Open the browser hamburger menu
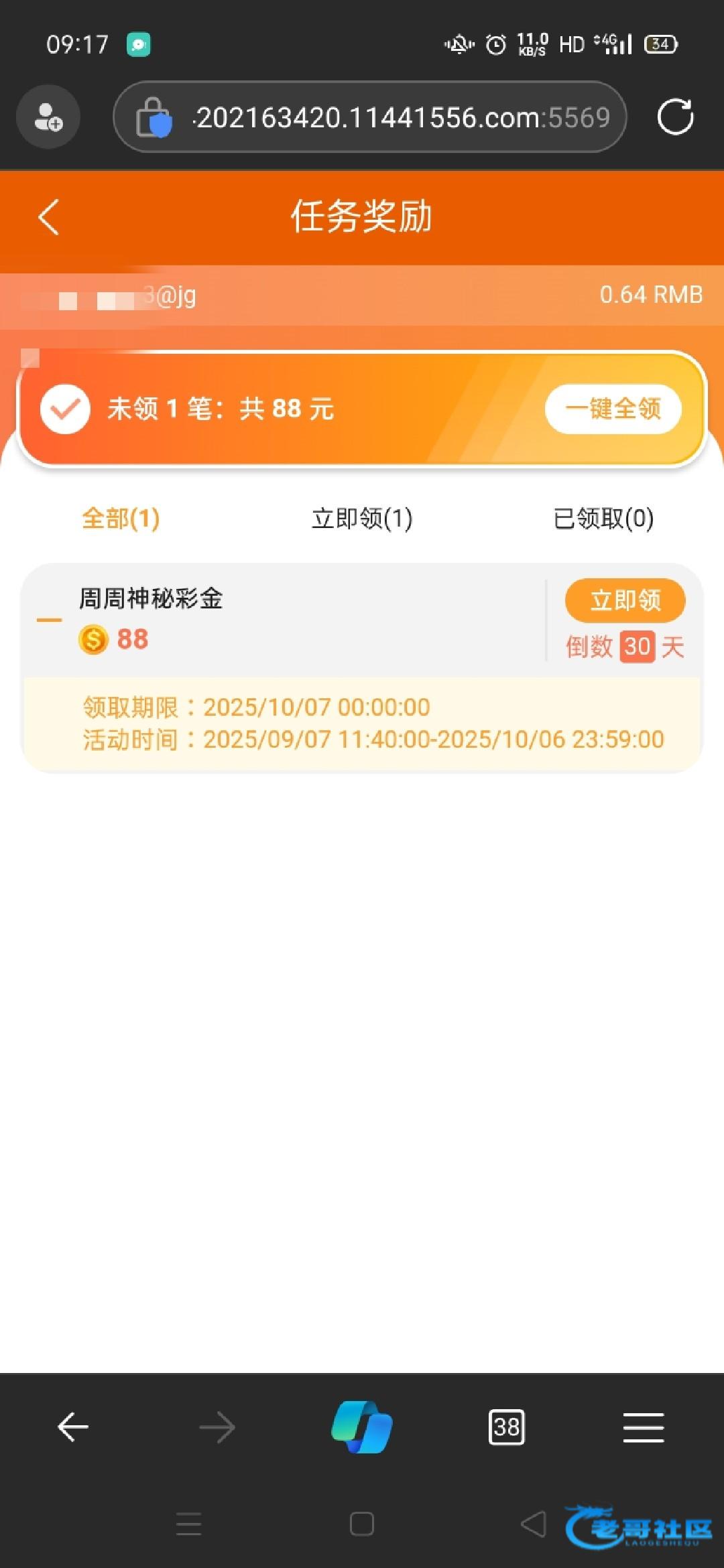The image size is (724, 1568). pos(644,1427)
